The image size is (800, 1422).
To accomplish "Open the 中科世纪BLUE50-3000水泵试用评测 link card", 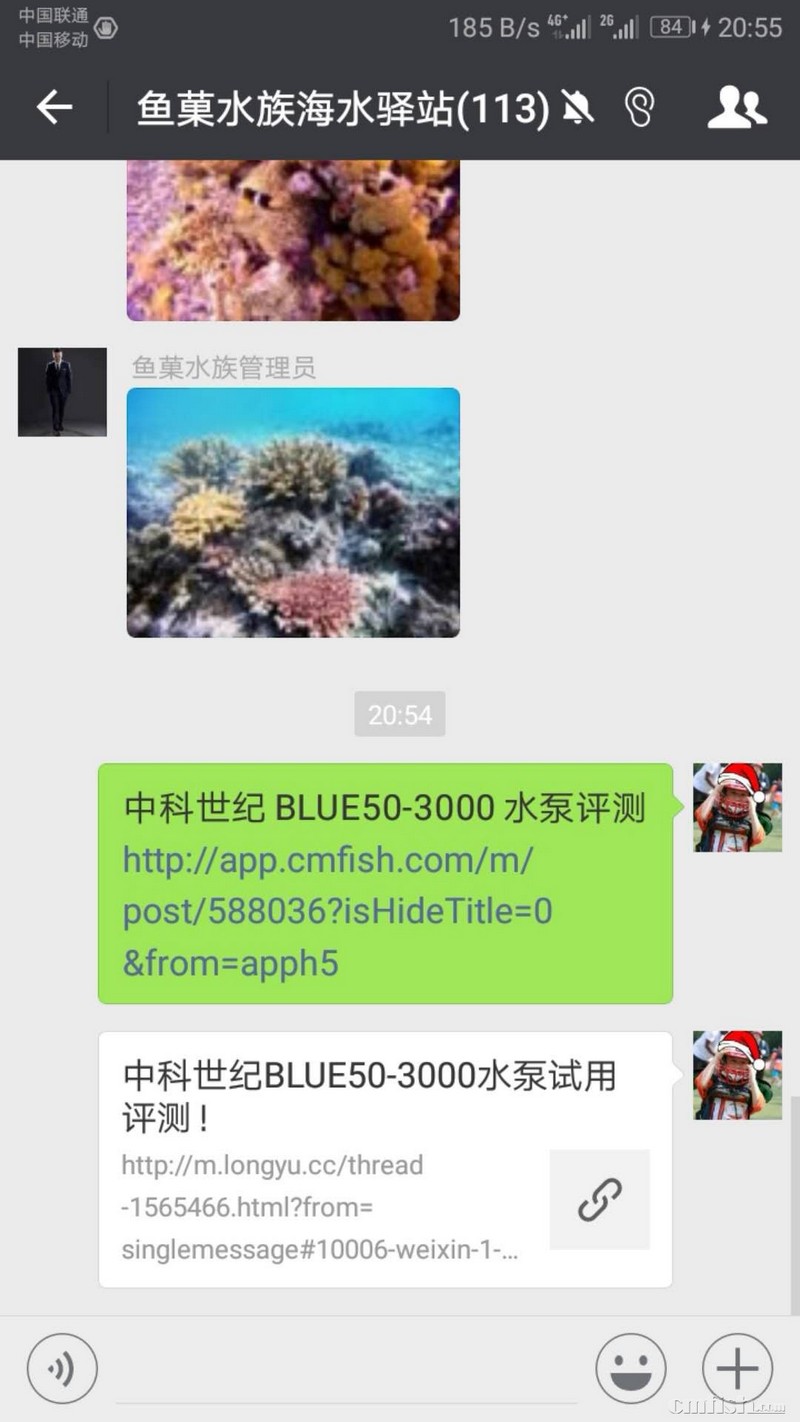I will coord(385,1160).
